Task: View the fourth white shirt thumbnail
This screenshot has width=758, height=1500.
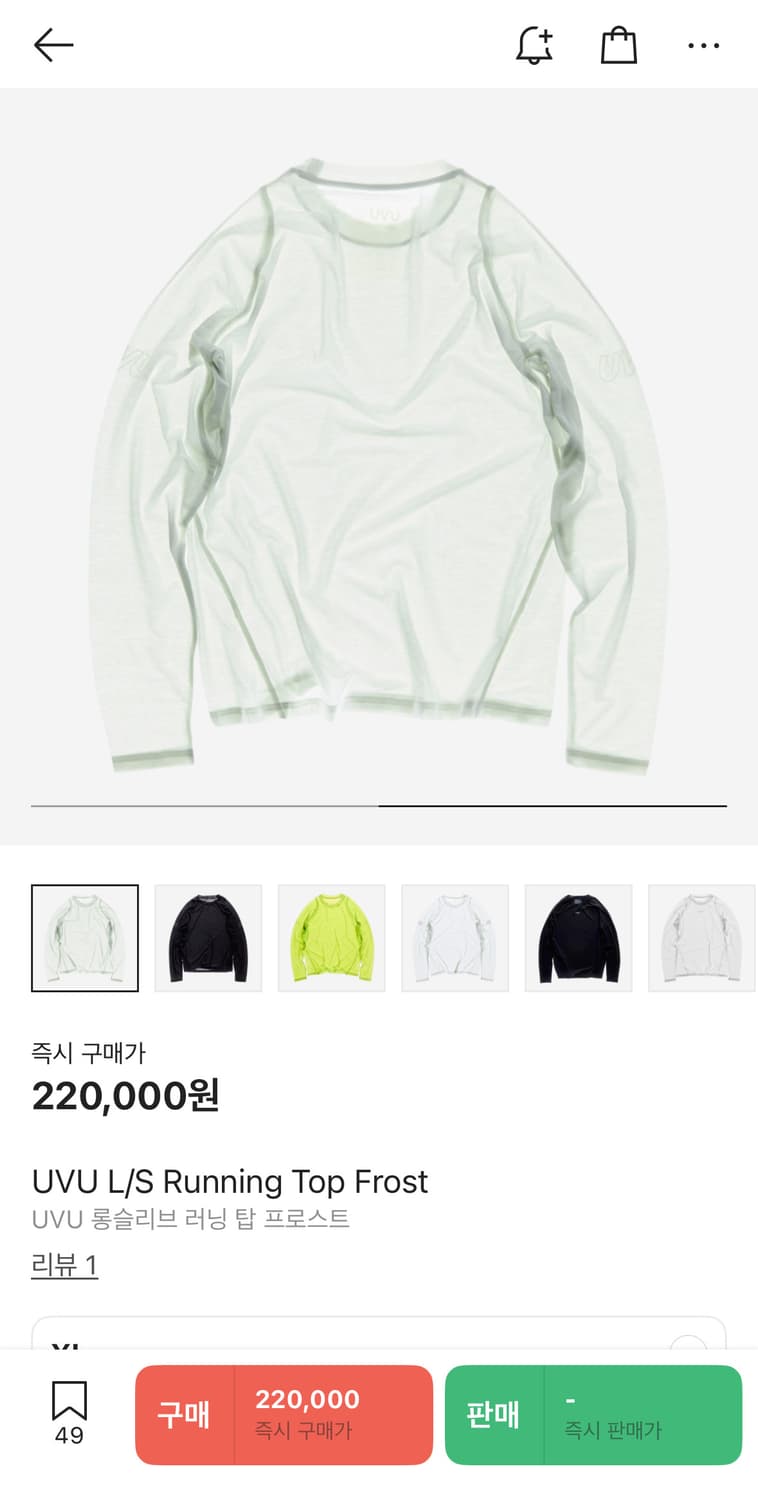Action: [x=455, y=938]
